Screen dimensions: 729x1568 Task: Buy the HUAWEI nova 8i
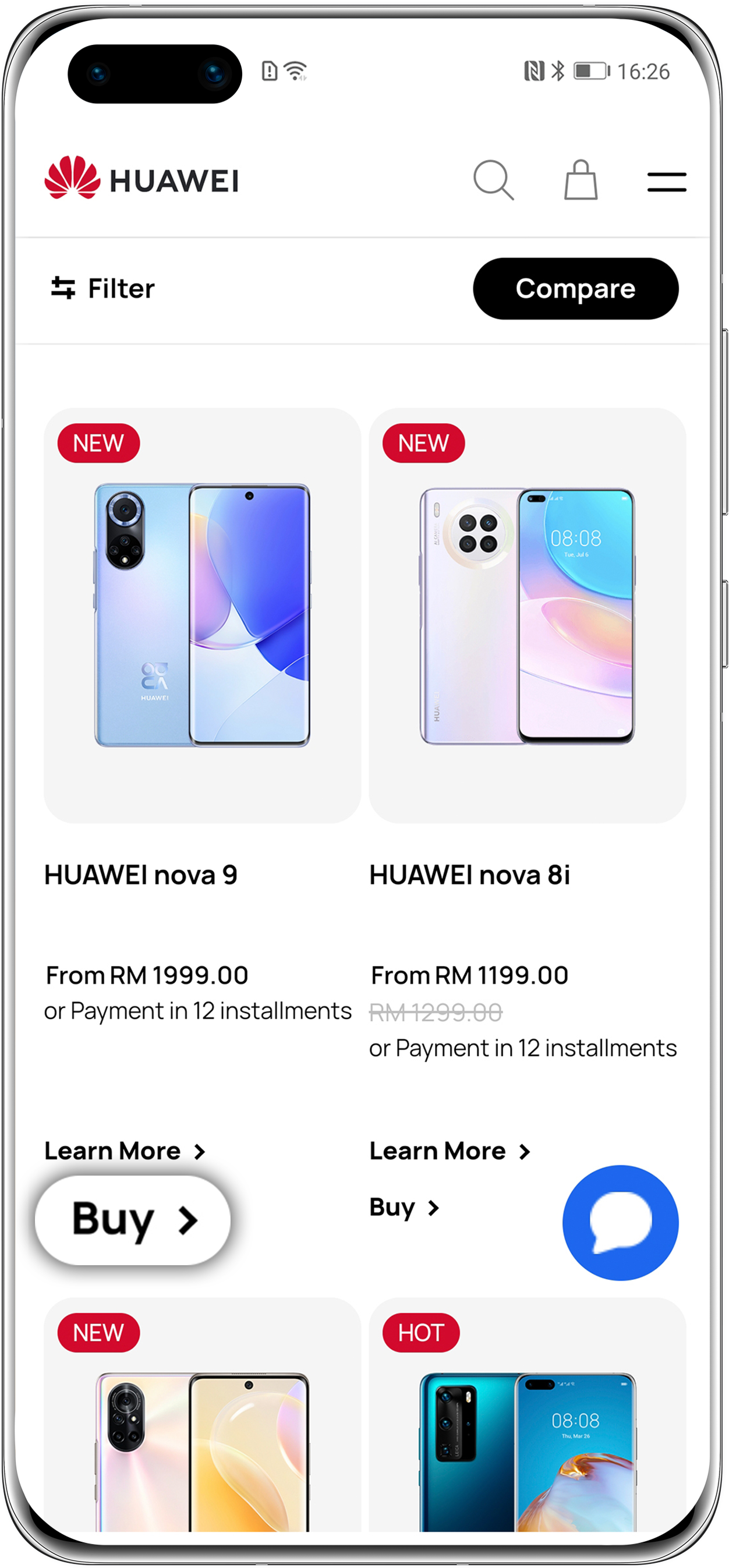pos(404,1207)
